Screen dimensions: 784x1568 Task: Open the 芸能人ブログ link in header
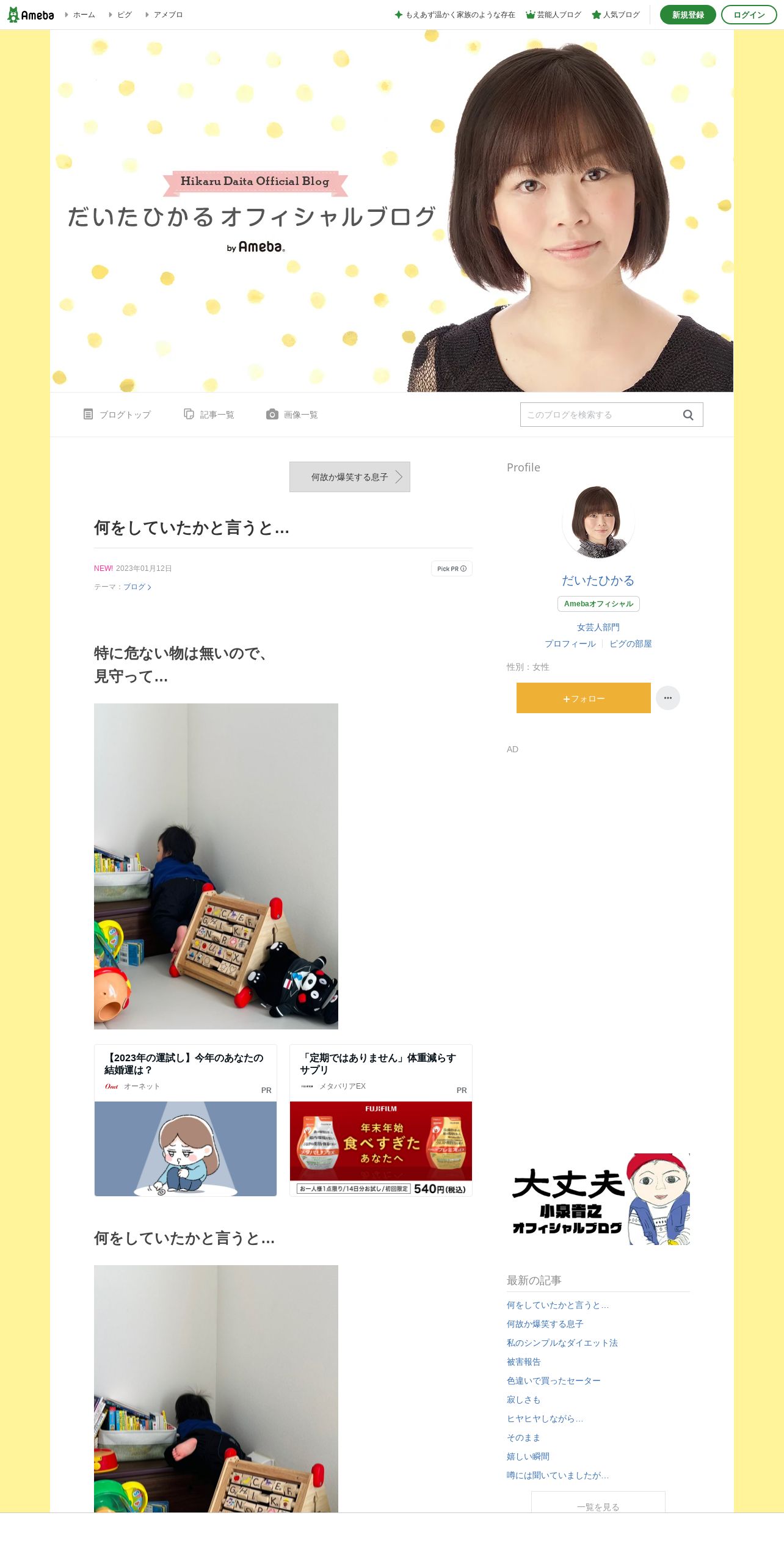[554, 15]
